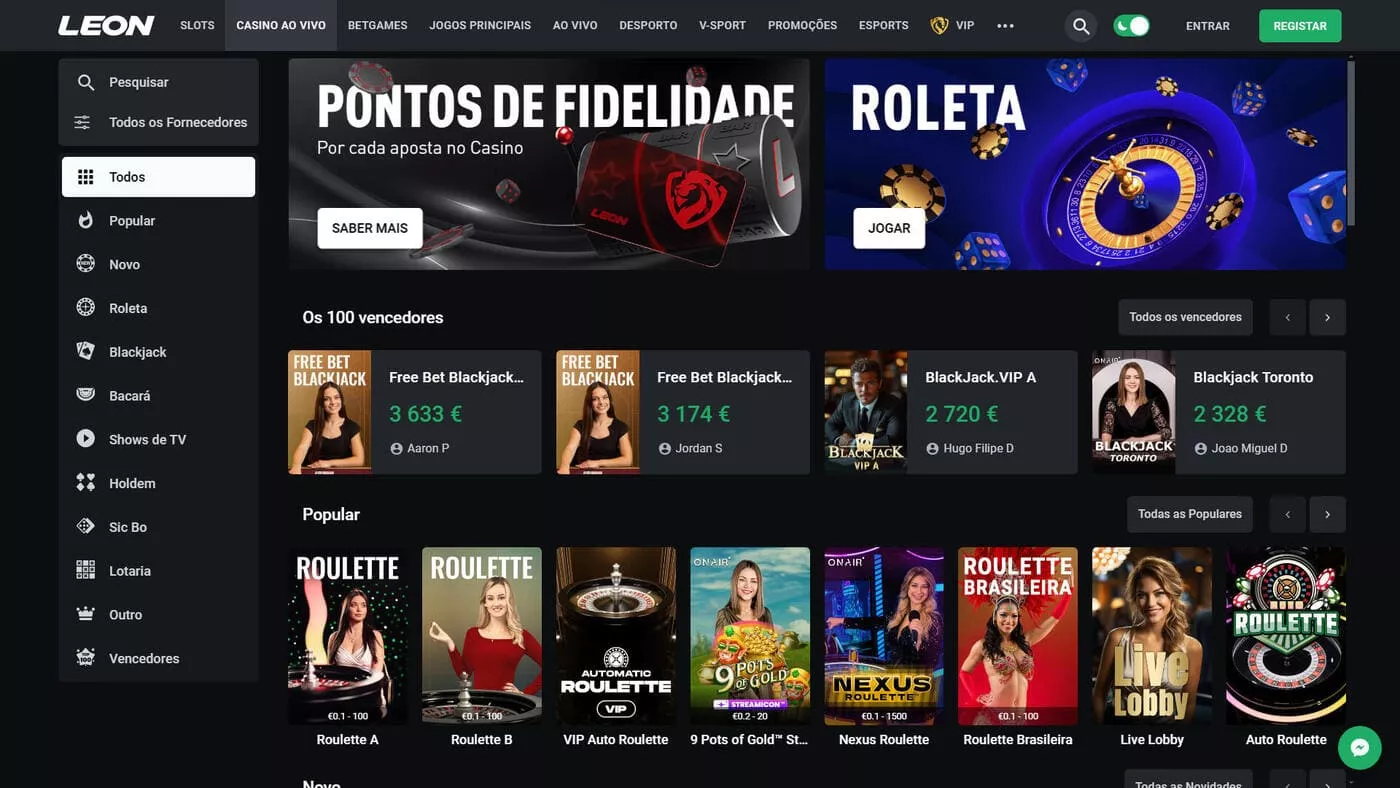The width and height of the screenshot is (1400, 788).
Task: Tap Saber Mais on the loyalty points banner
Action: point(369,228)
